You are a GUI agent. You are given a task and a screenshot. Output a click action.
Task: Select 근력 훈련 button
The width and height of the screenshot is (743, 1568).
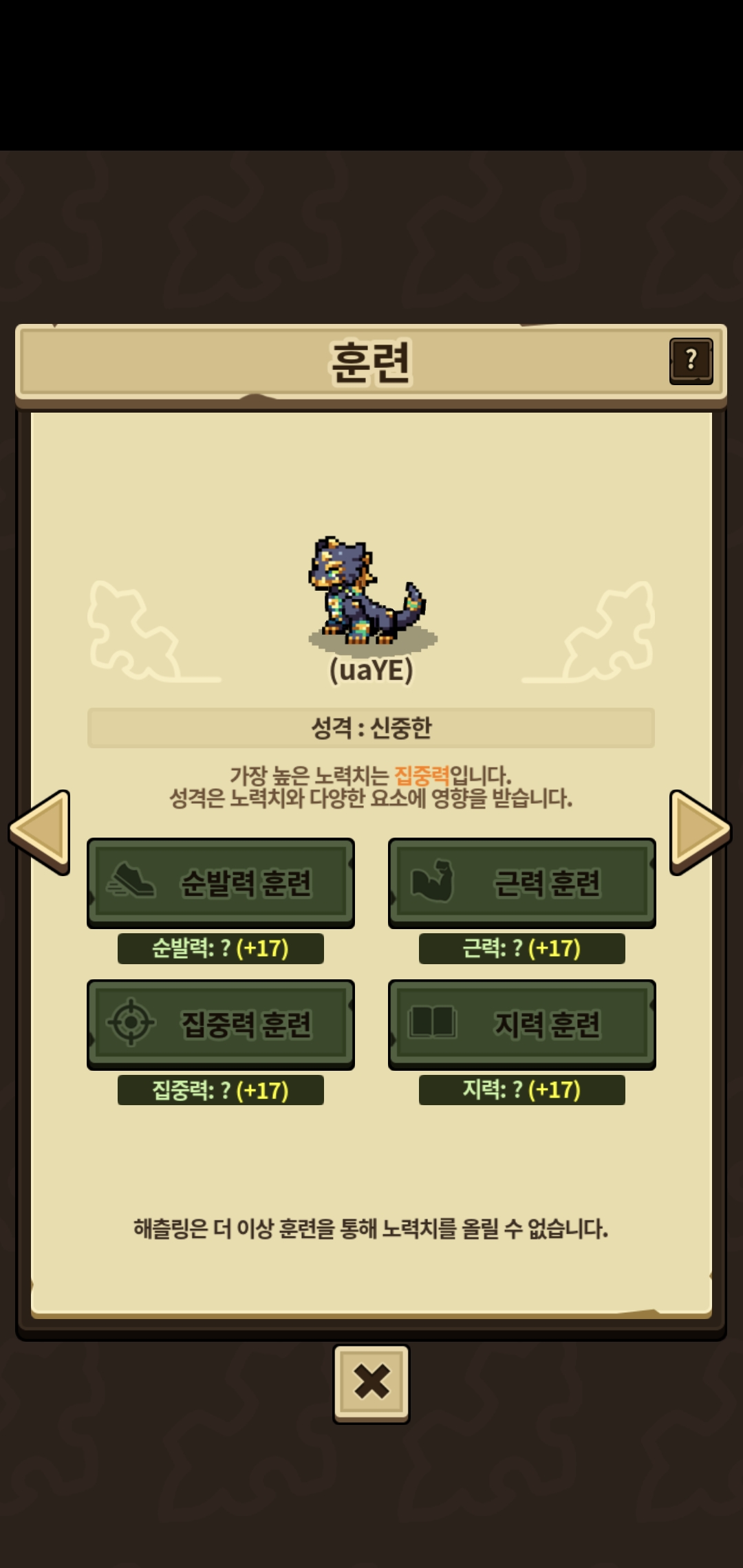(522, 883)
